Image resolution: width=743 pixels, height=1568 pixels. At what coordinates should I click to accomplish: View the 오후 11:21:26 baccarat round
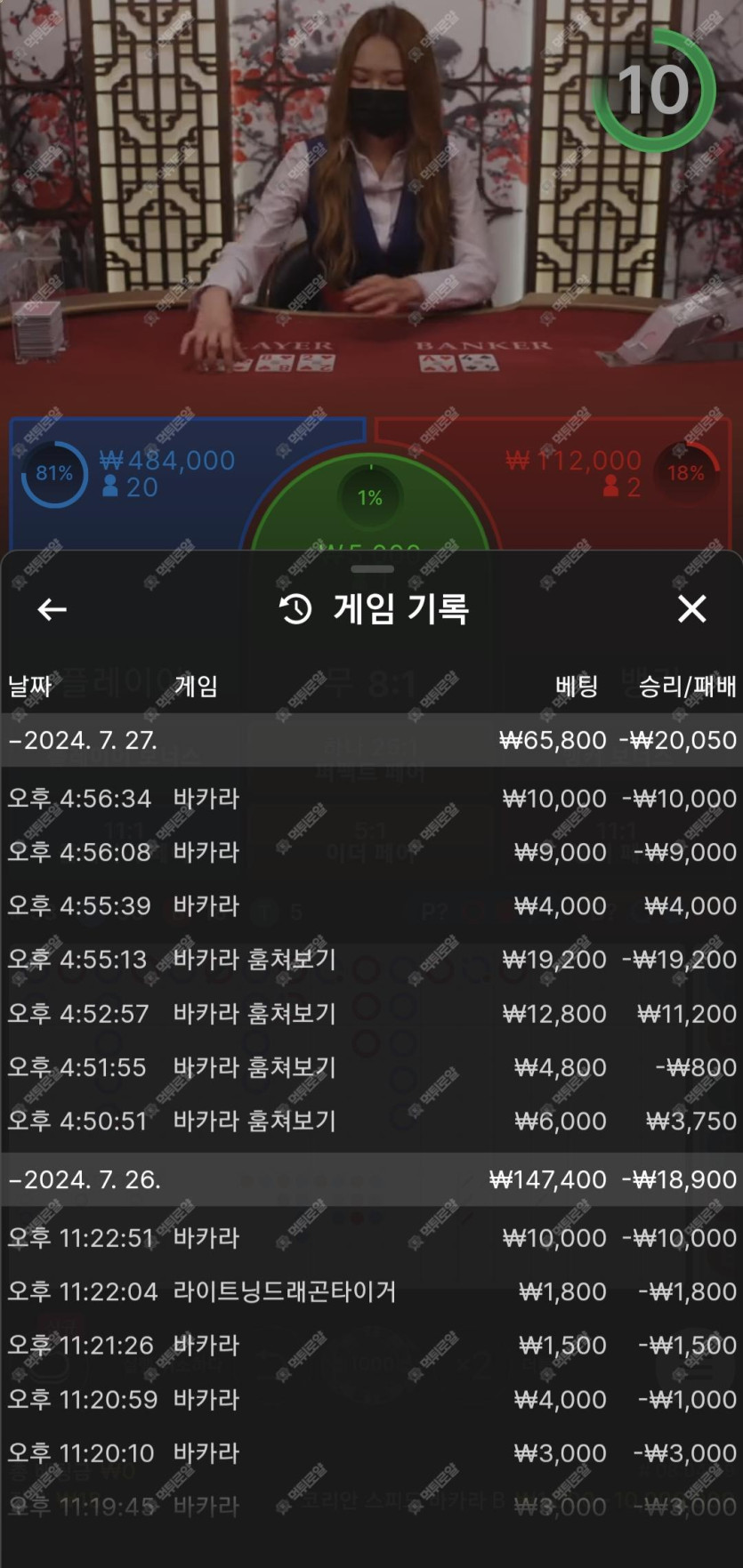pos(371,1346)
